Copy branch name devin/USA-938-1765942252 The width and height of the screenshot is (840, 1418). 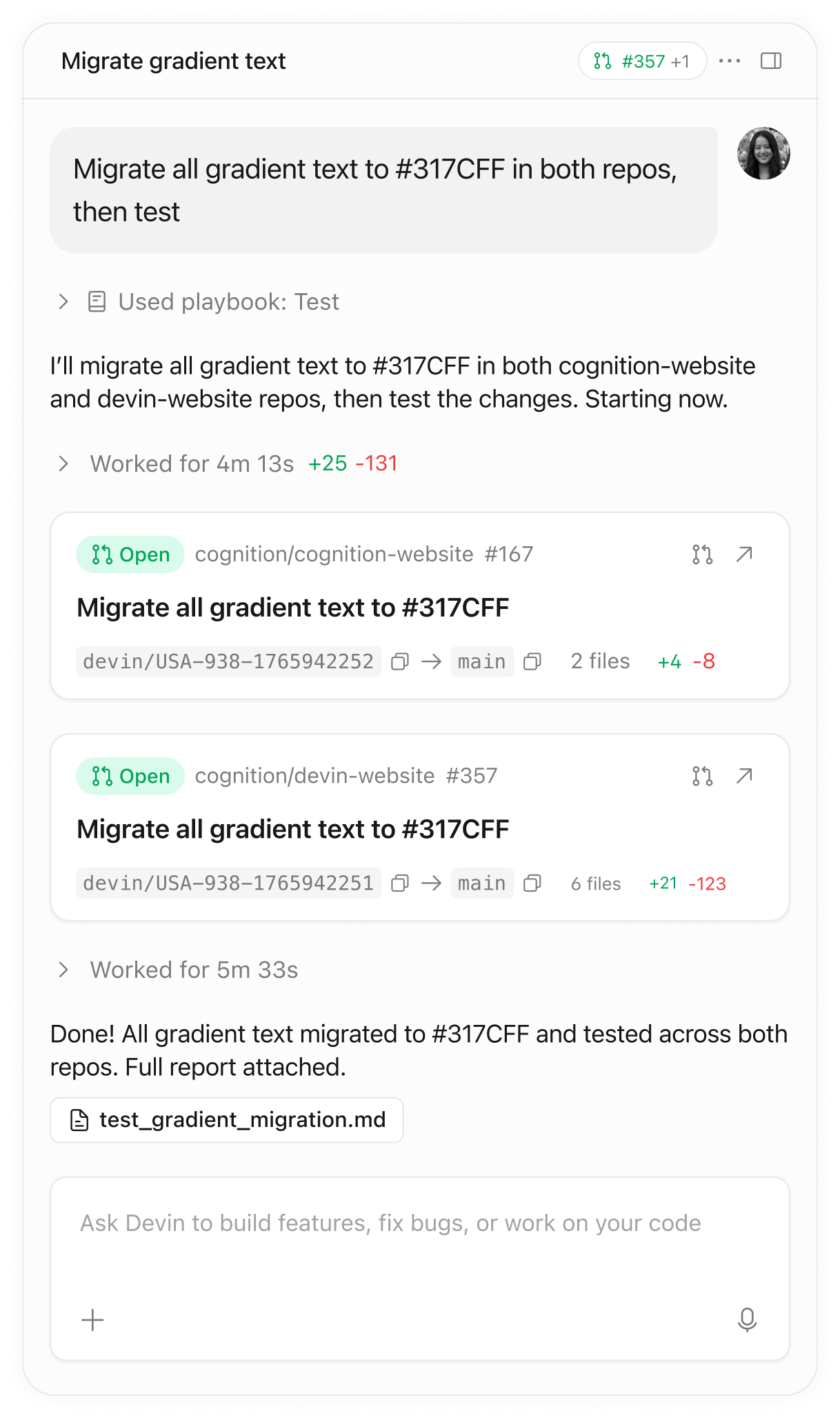coord(400,662)
